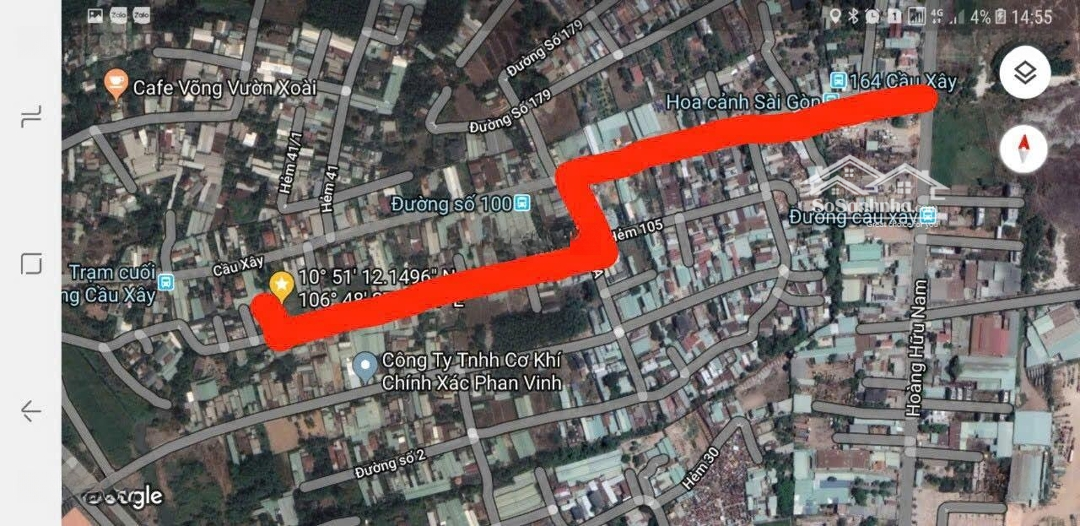Screen dimensions: 1080x526
Task: Tap the yellow starred saved place pin
Action: click(x=282, y=288)
